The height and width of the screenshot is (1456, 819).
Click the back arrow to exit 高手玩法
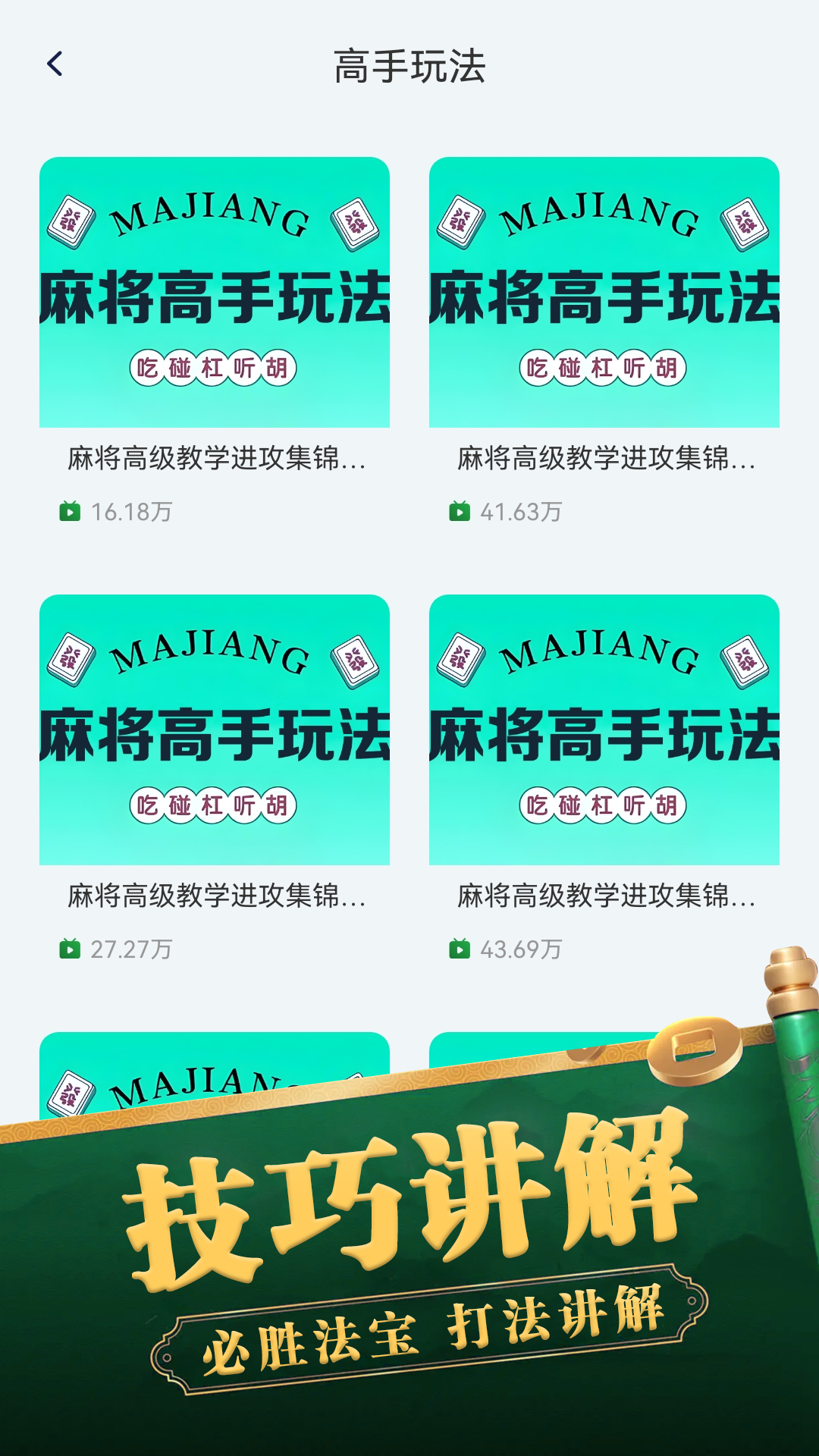click(x=53, y=64)
